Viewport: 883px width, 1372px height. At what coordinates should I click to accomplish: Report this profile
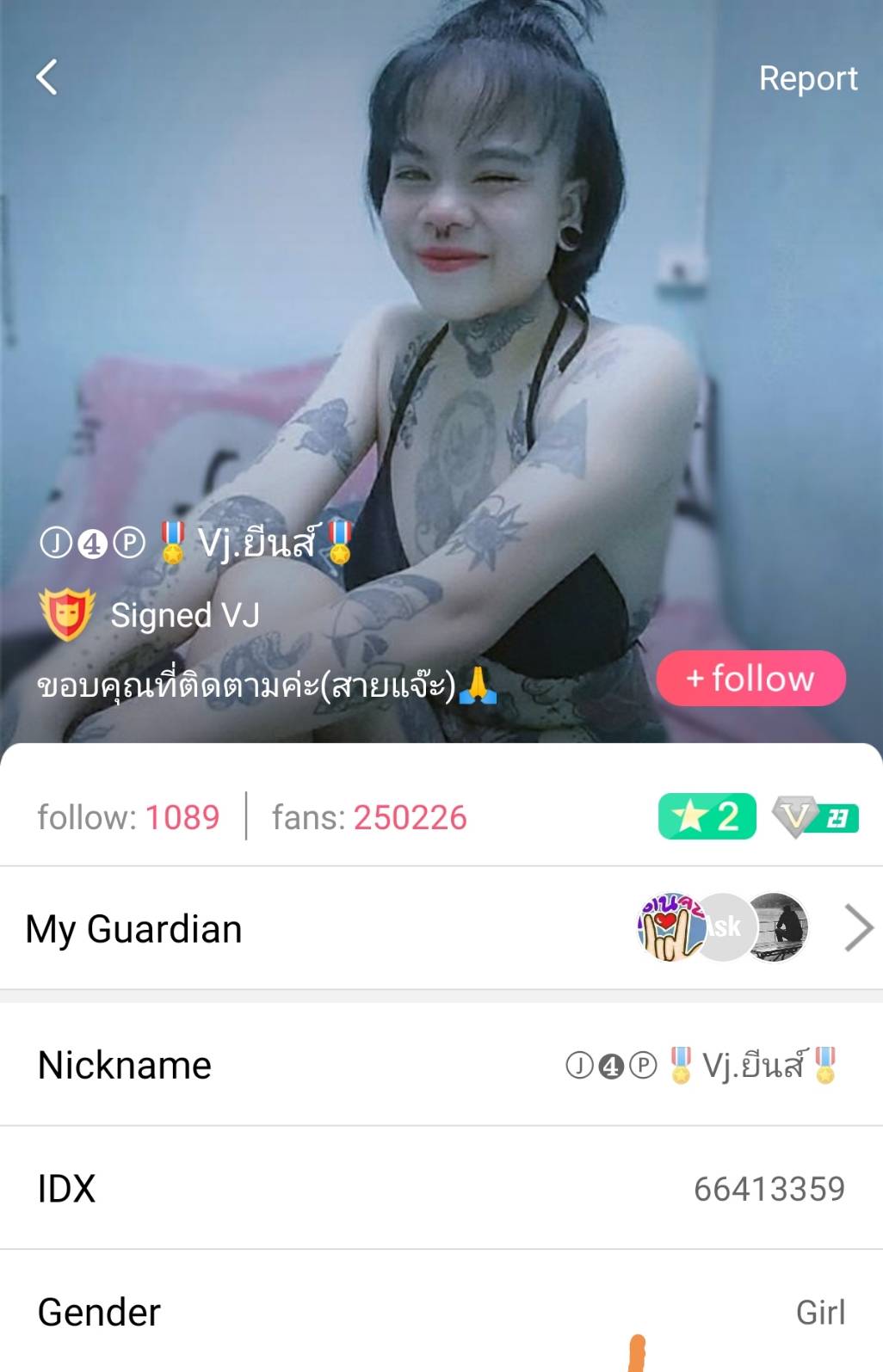[x=807, y=78]
